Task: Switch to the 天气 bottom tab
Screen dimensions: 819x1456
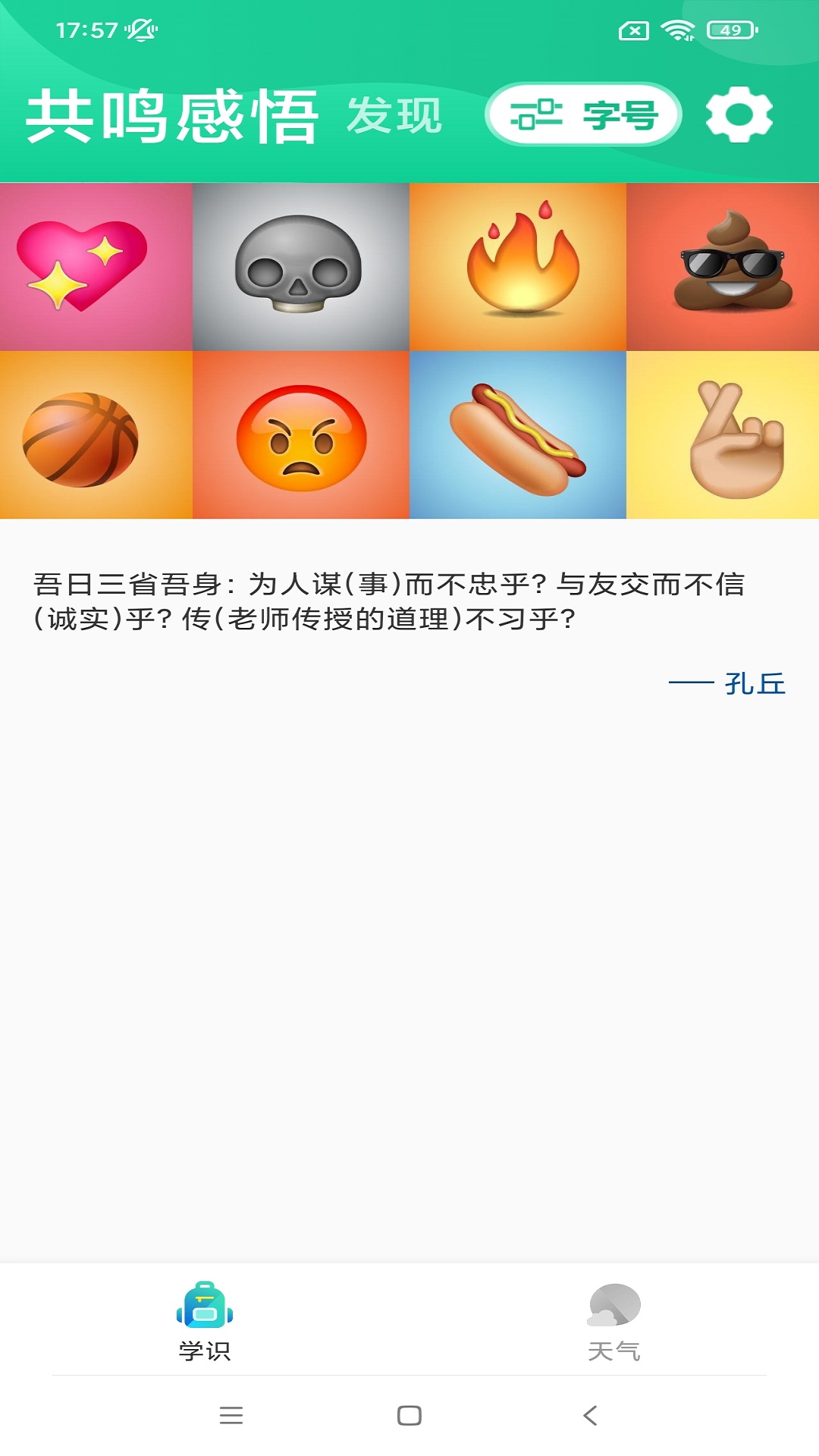Action: click(x=614, y=1321)
